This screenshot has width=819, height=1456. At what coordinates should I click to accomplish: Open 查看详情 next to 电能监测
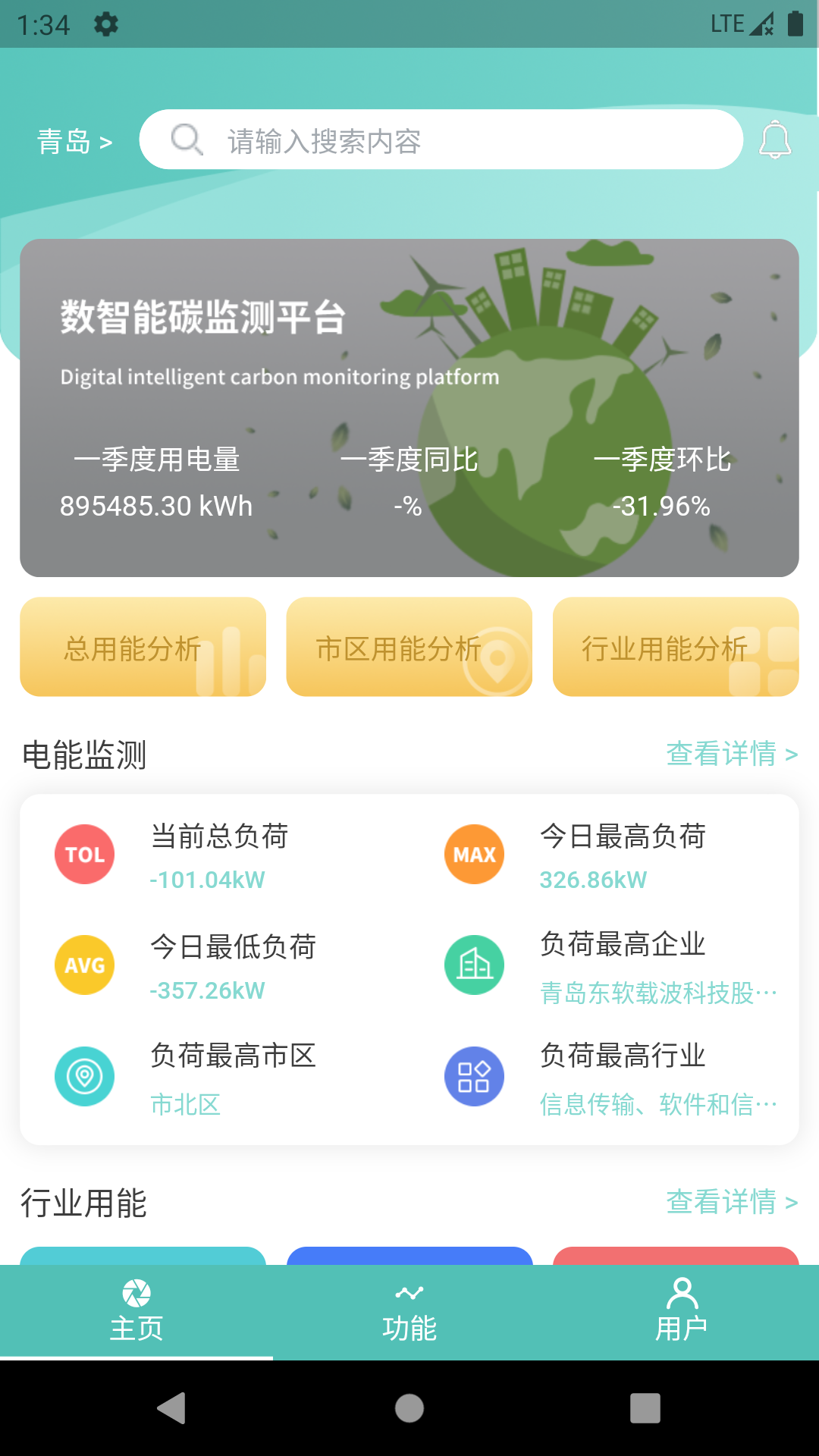point(731,755)
